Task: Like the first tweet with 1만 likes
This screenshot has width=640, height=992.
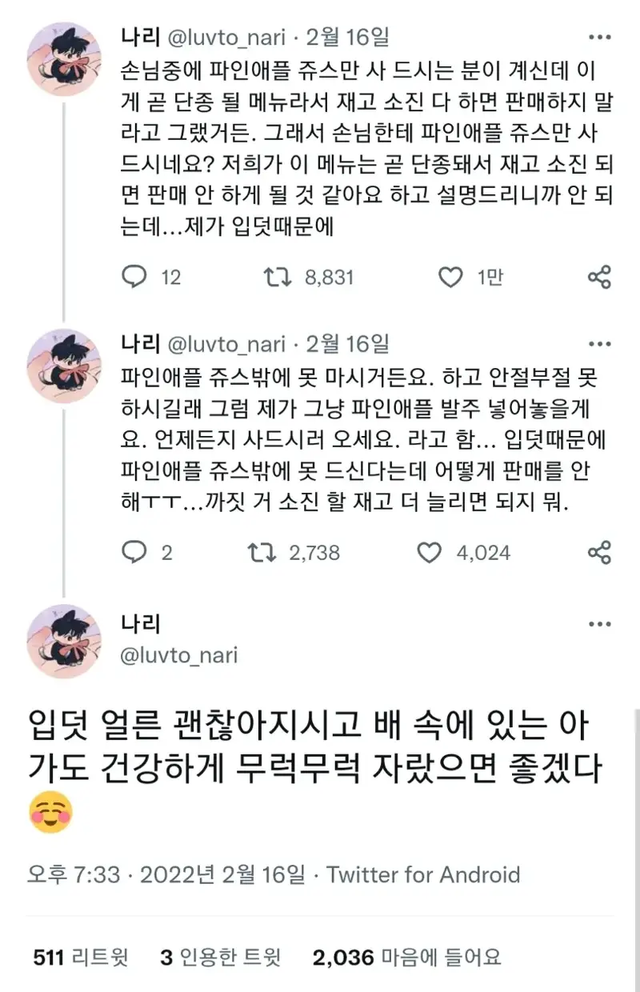Action: [x=453, y=277]
